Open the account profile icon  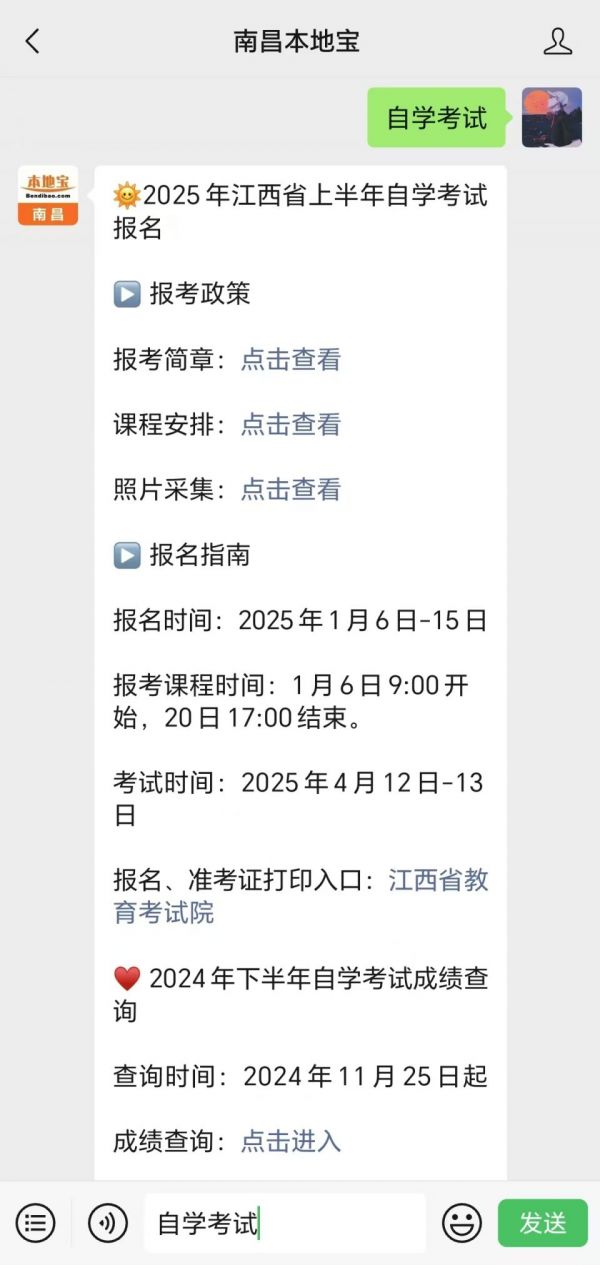click(x=557, y=41)
